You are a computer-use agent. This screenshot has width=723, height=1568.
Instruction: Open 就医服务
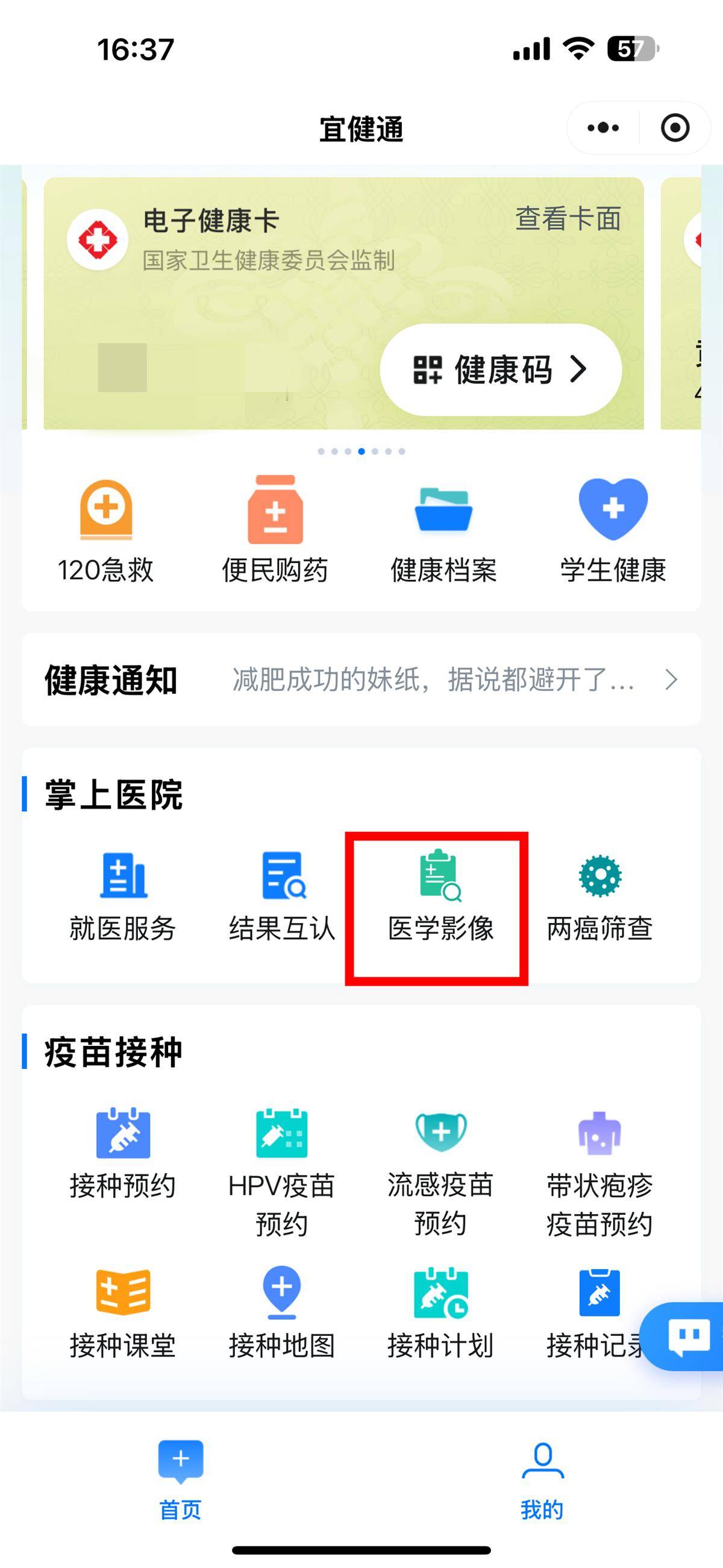(123, 896)
